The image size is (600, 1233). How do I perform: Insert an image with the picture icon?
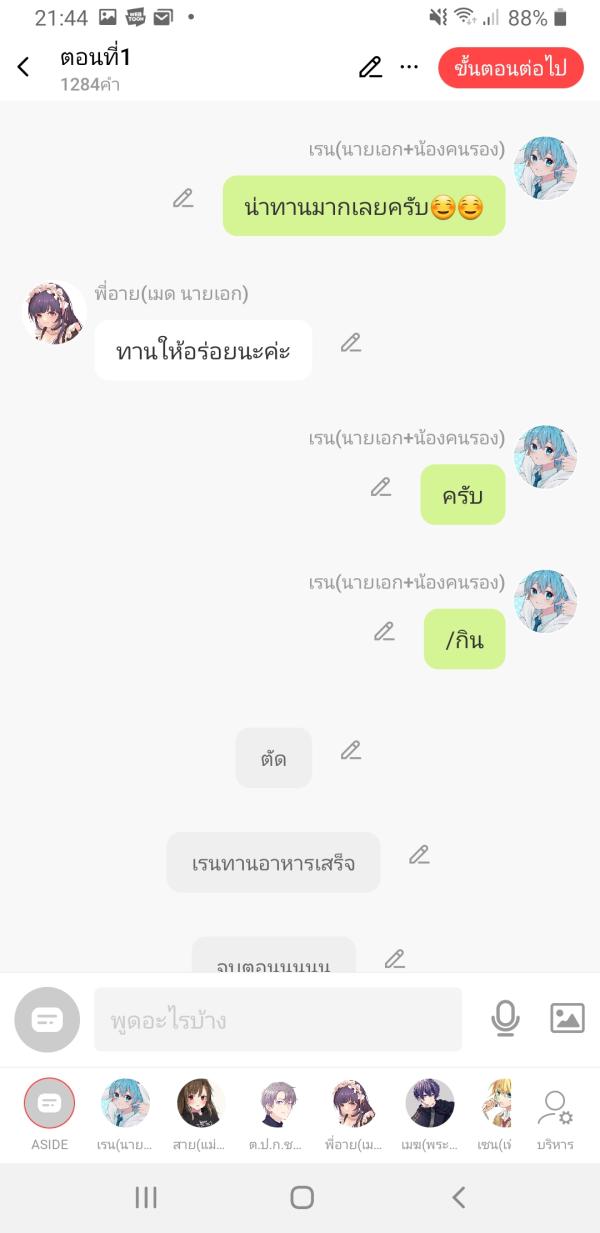click(x=567, y=1019)
